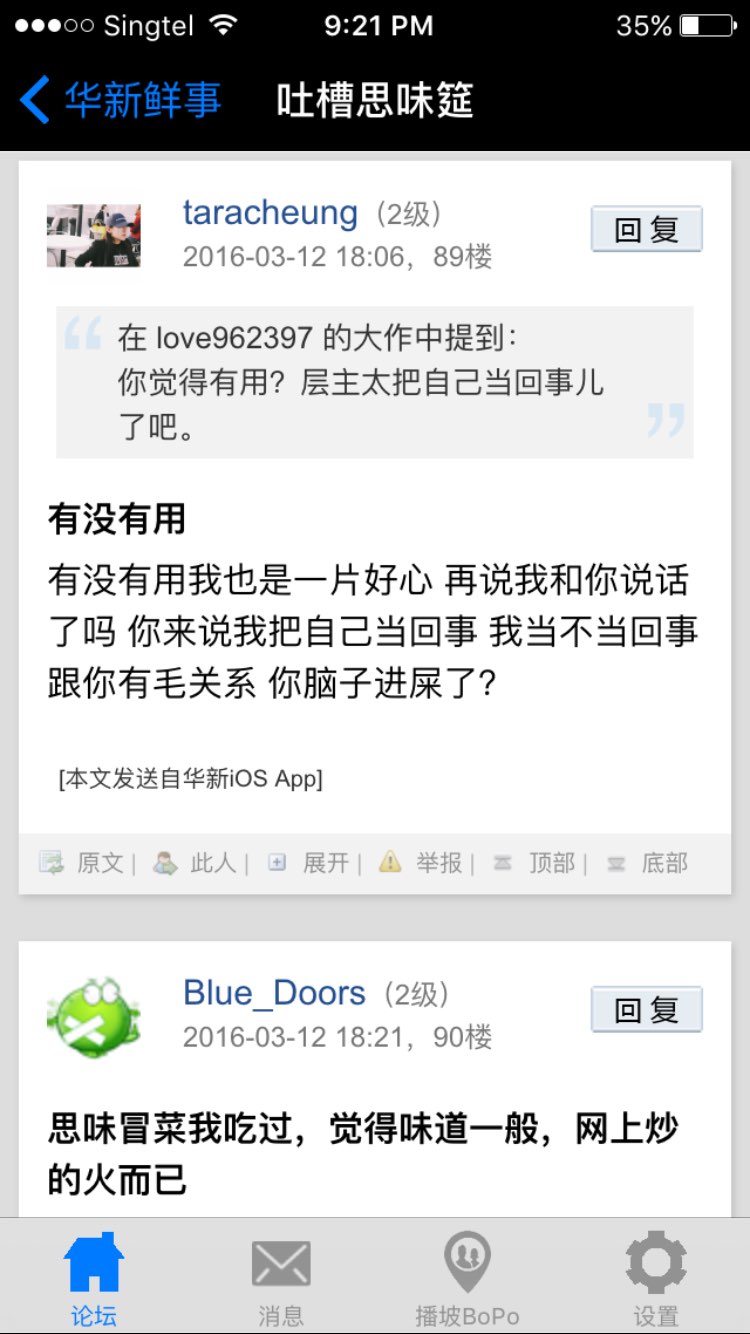
Task: Expand the thread with 展开
Action: click(x=311, y=863)
